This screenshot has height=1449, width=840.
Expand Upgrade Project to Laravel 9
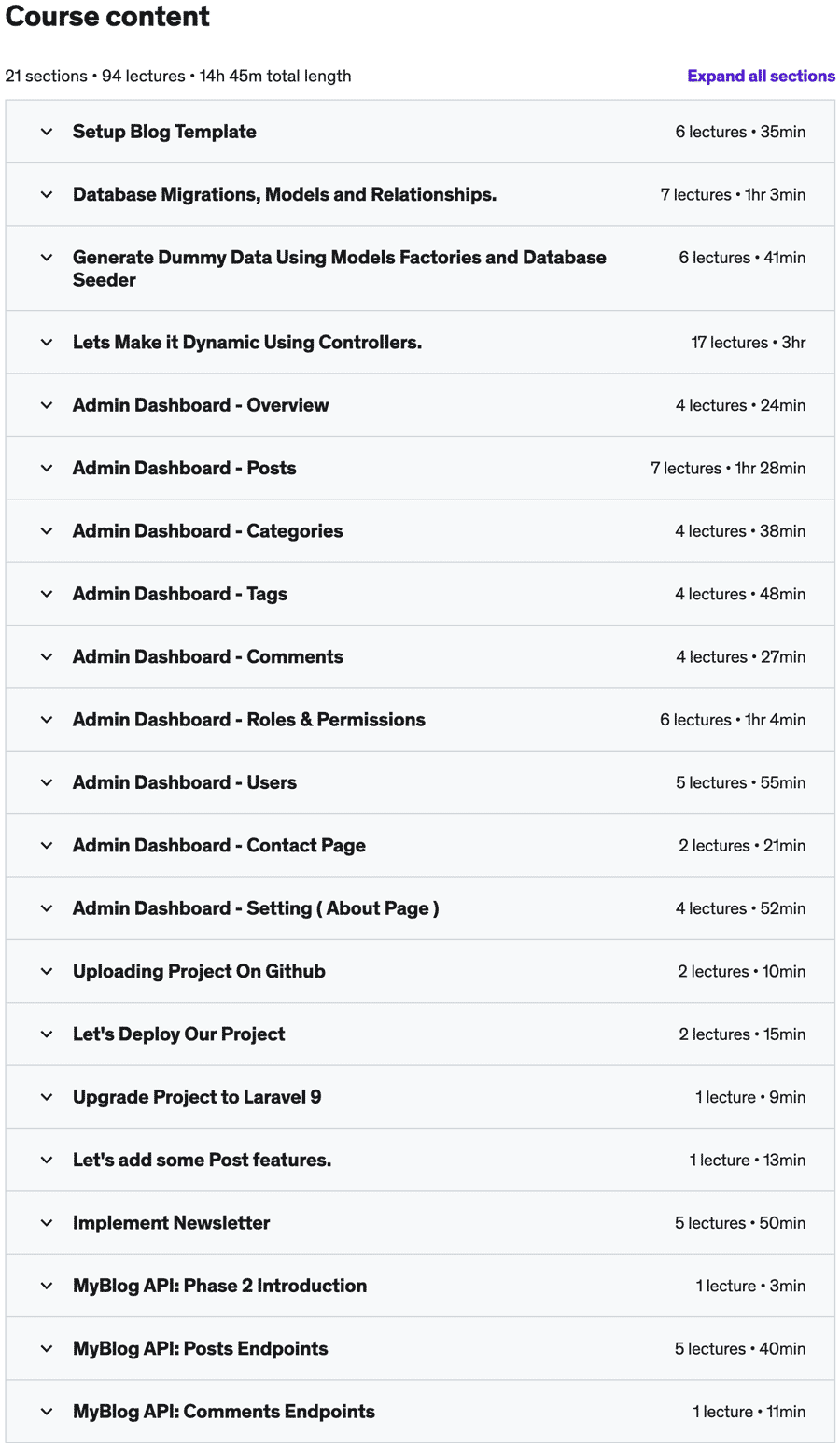[x=420, y=1097]
